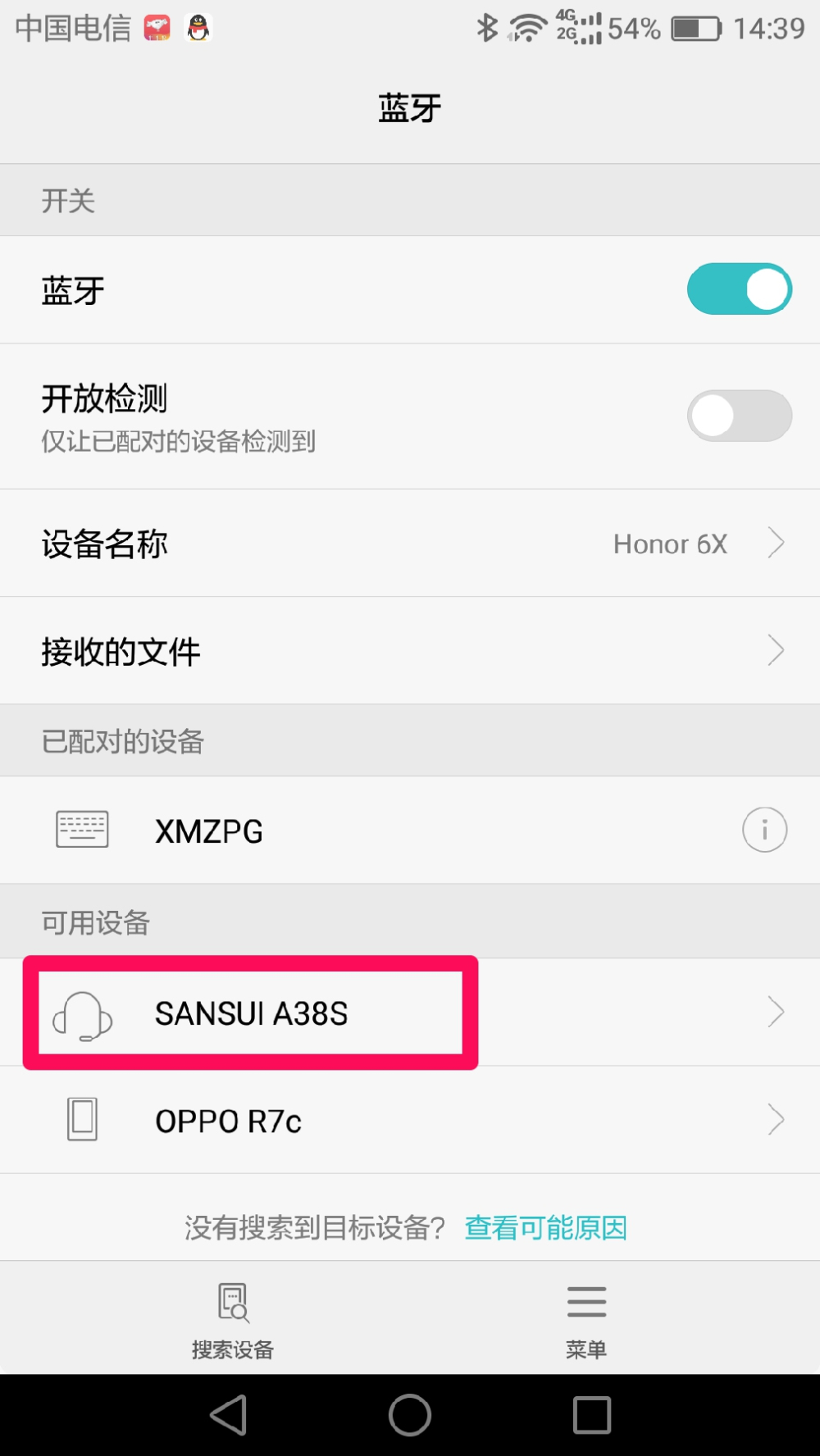This screenshot has height=1456, width=820.
Task: Tap the Bluetooth icon in the status bar
Action: tap(487, 27)
